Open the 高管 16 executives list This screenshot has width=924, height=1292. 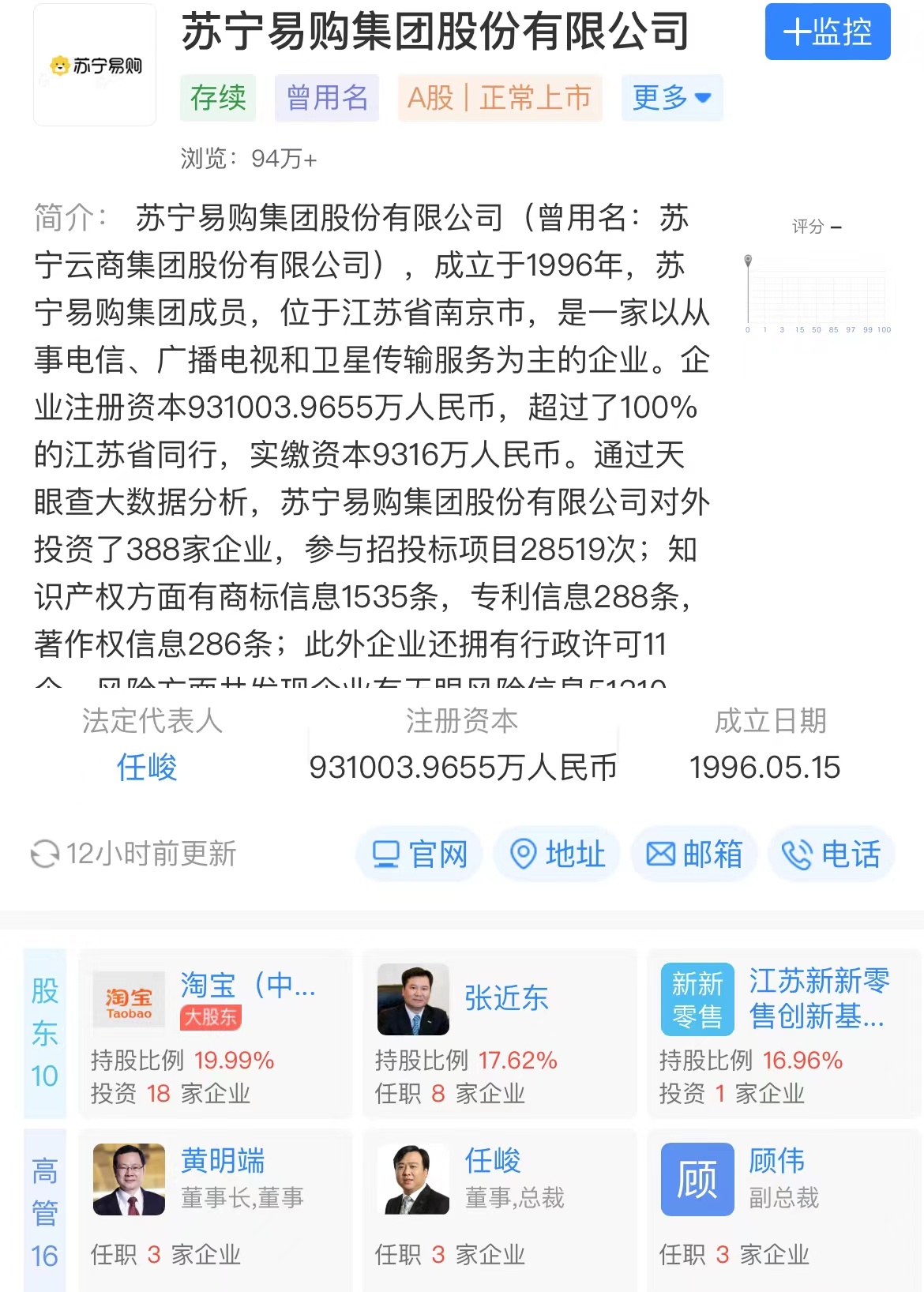45,1211
